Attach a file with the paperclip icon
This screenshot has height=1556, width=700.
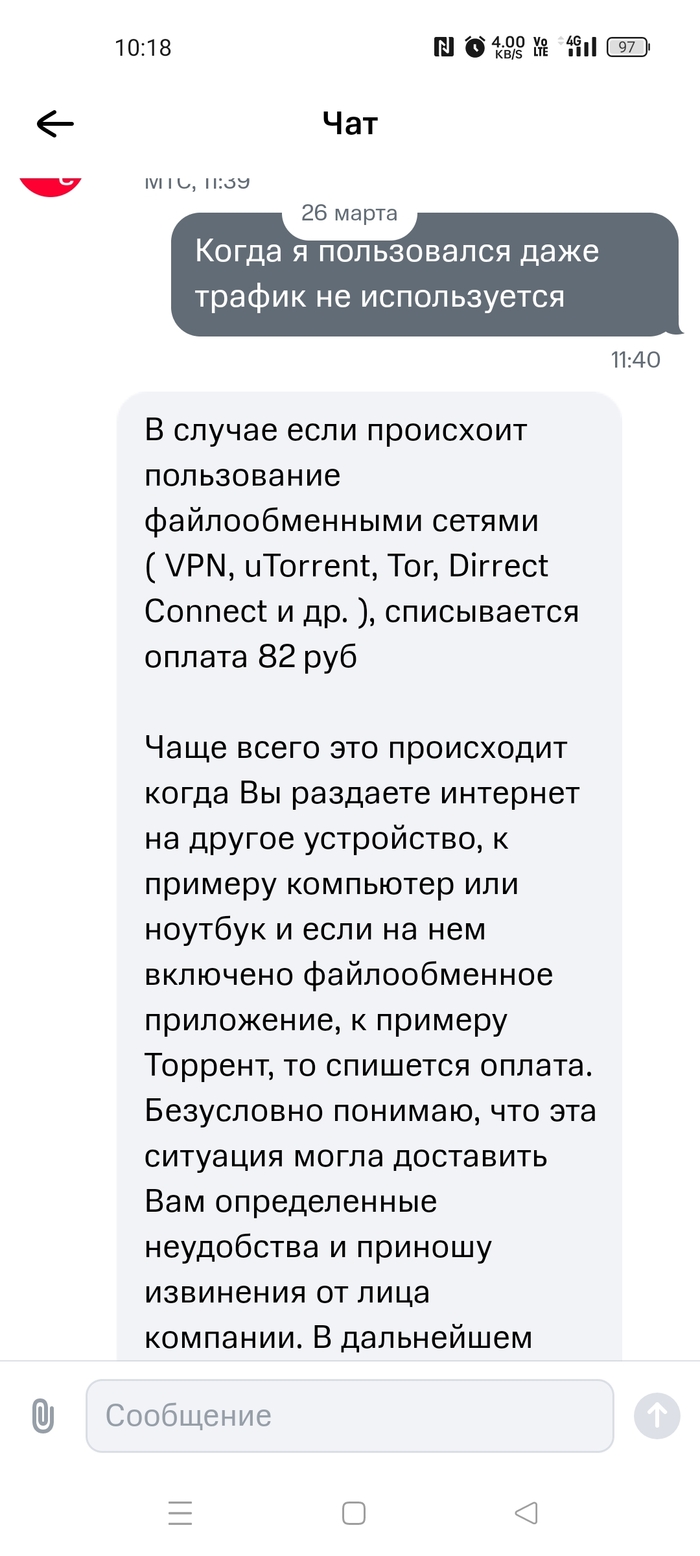42,1416
